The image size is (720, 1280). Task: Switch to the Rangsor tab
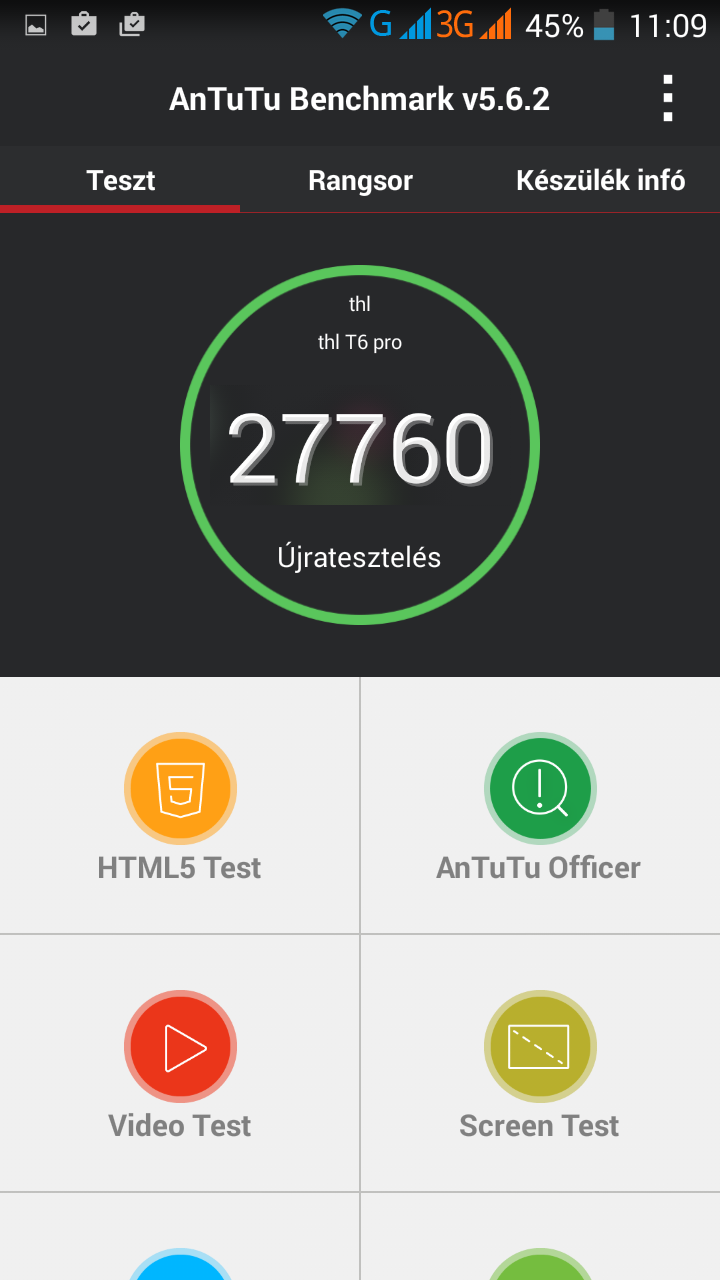360,180
